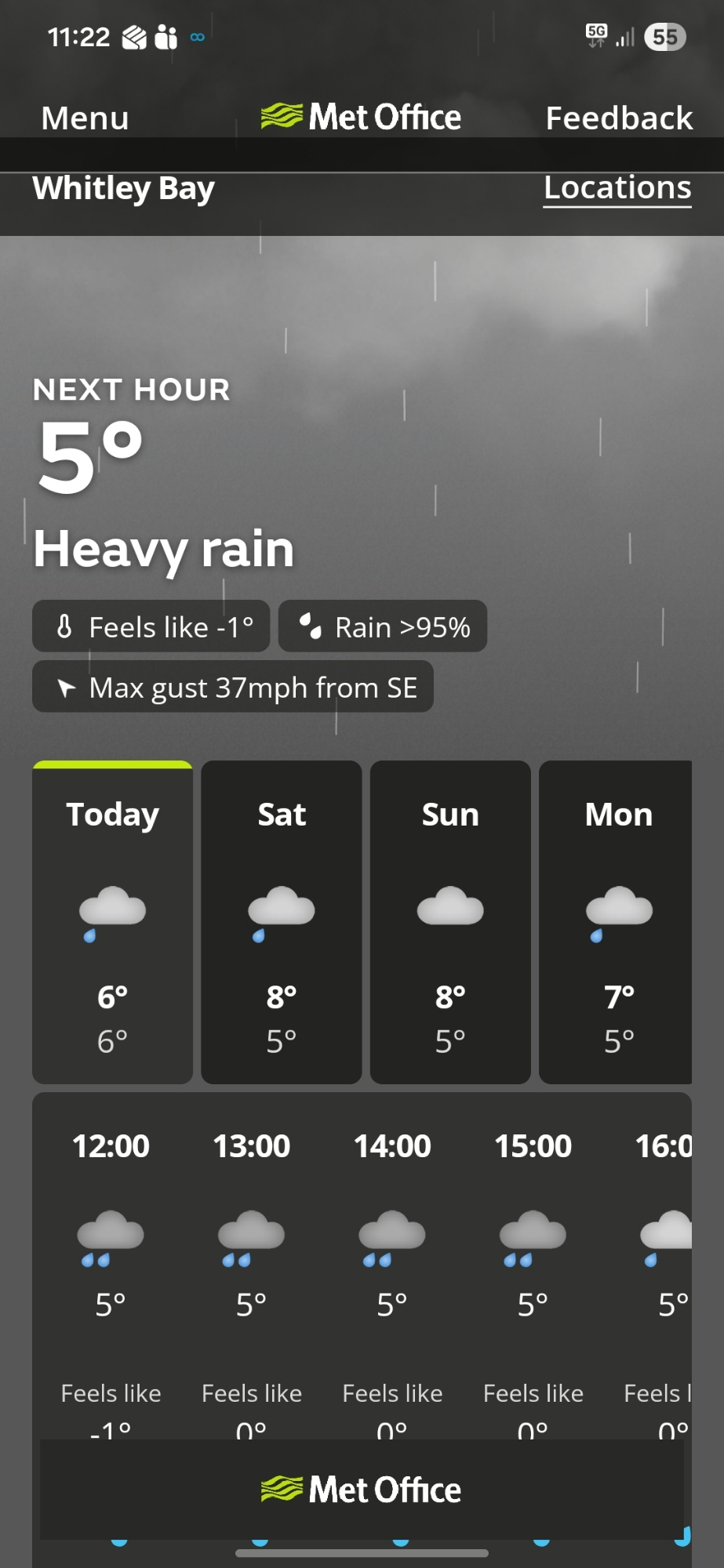Screen dimensions: 724x1568
Task: Open the Menu drawer
Action: (x=85, y=118)
